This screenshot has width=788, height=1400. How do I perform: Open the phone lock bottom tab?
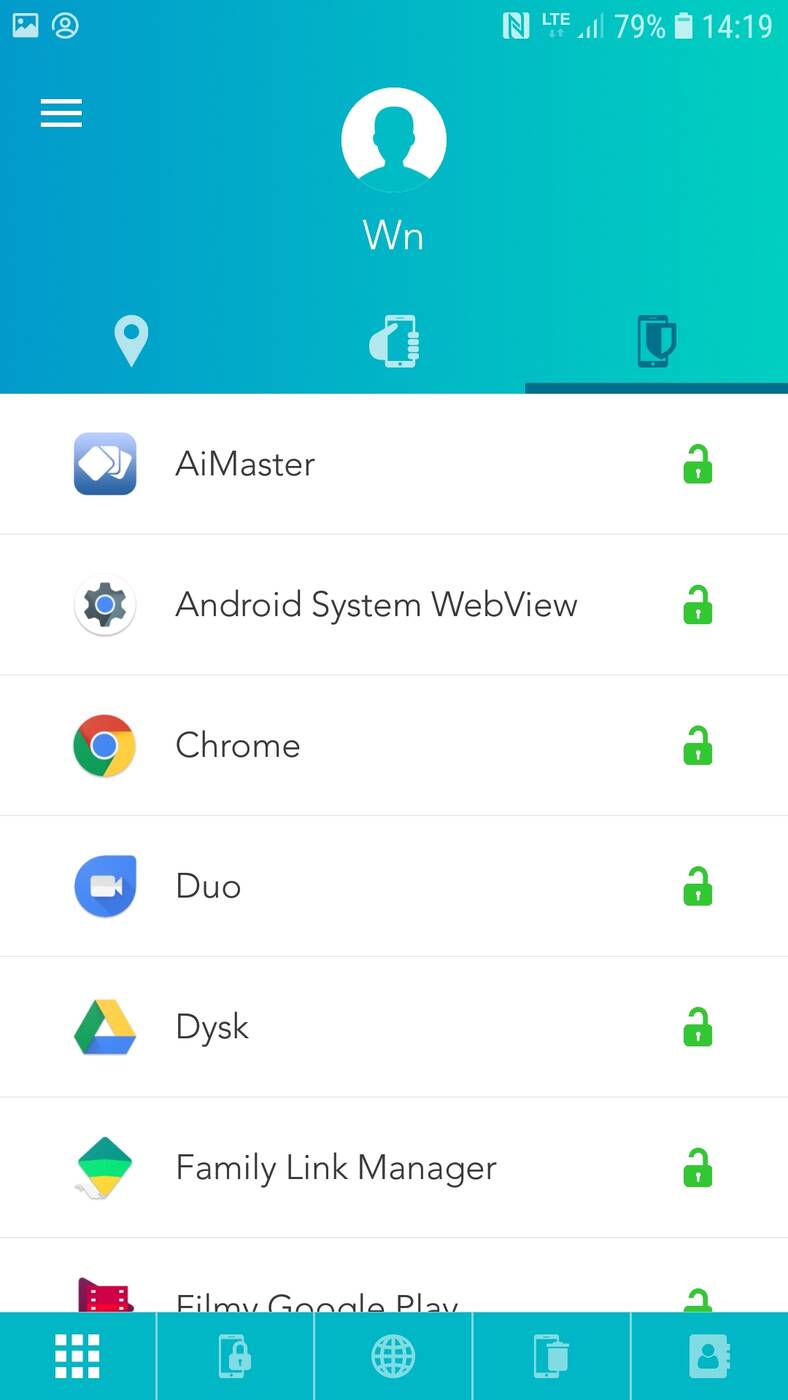(235, 1357)
